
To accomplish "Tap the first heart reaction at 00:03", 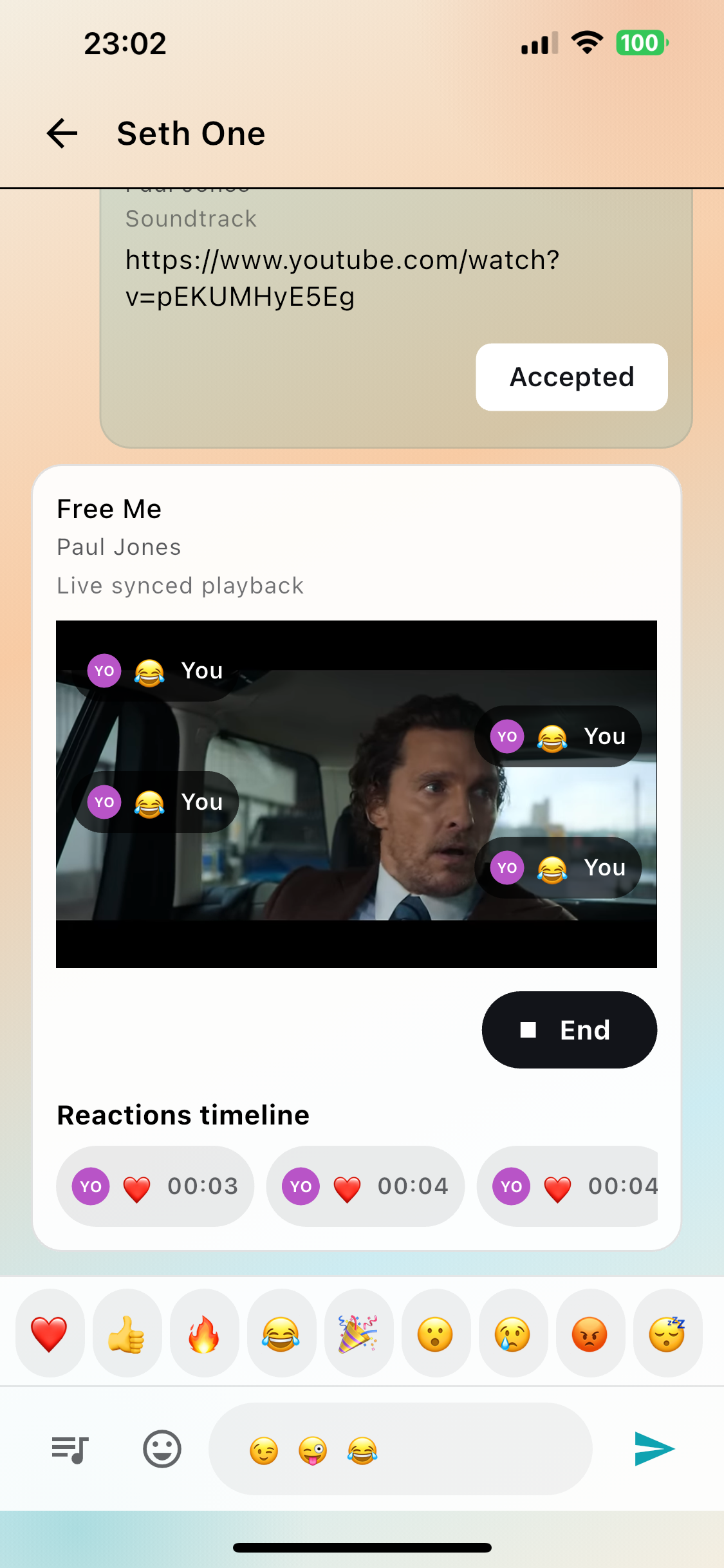I will point(154,1186).
